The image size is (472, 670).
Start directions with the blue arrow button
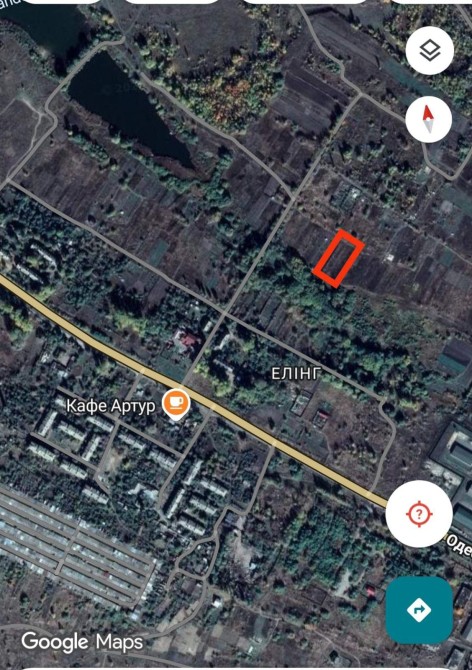(419, 610)
